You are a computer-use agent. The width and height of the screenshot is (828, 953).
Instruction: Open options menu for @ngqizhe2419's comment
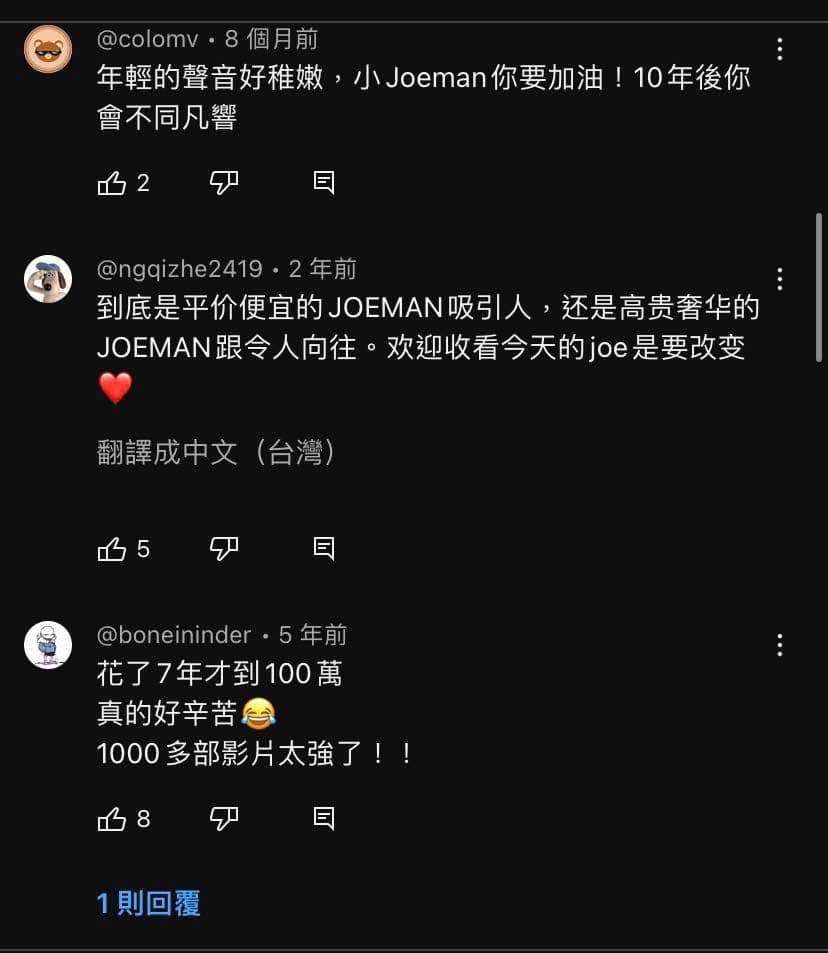click(x=779, y=279)
